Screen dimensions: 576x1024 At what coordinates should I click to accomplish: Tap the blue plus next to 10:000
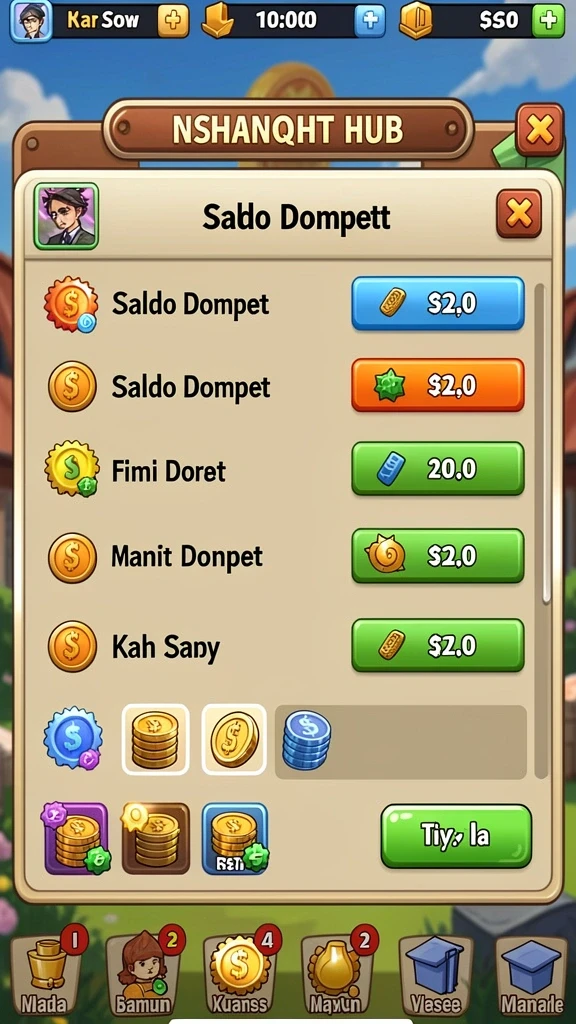[370, 21]
